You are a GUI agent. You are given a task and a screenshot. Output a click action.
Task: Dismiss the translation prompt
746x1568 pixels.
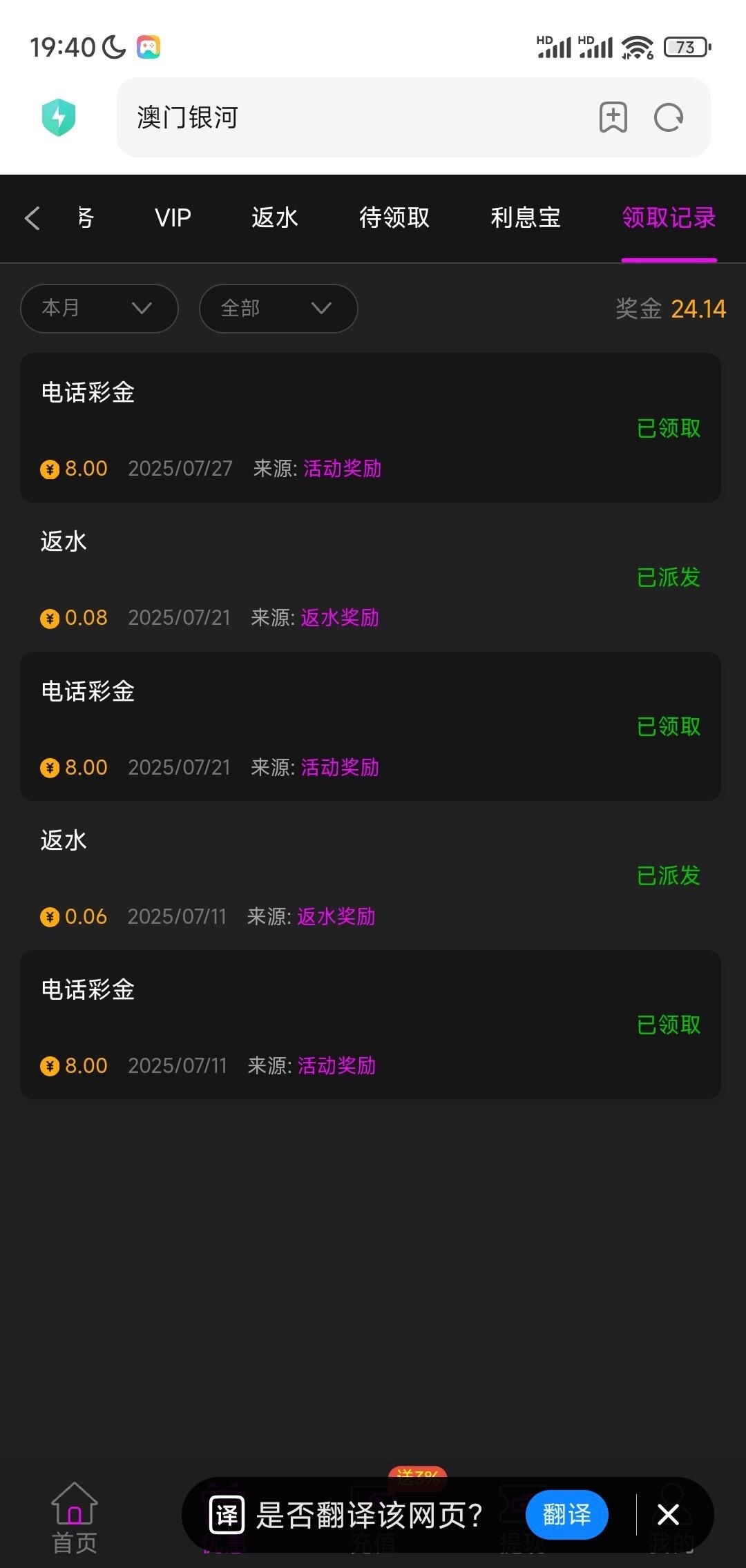668,1515
